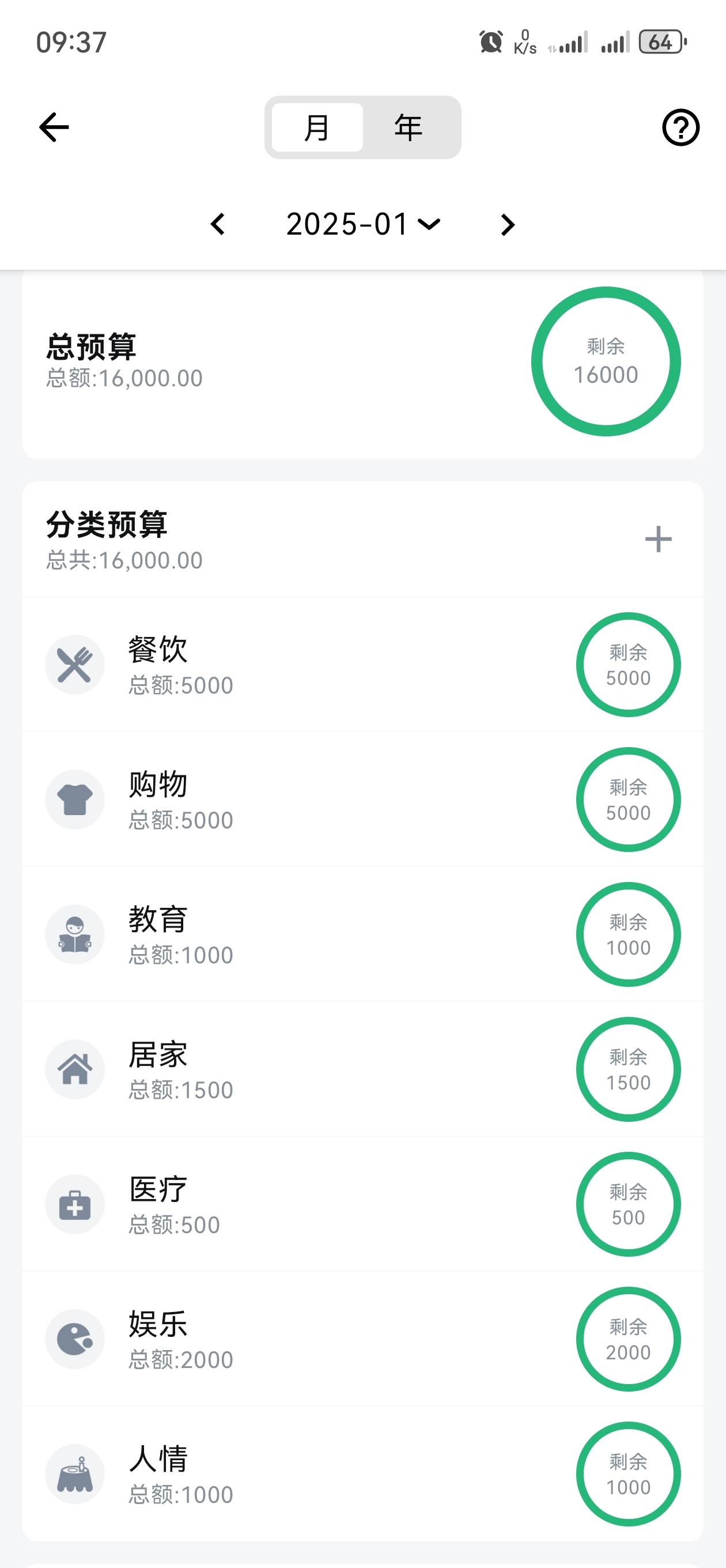
Task: Add a new category budget
Action: click(x=659, y=540)
